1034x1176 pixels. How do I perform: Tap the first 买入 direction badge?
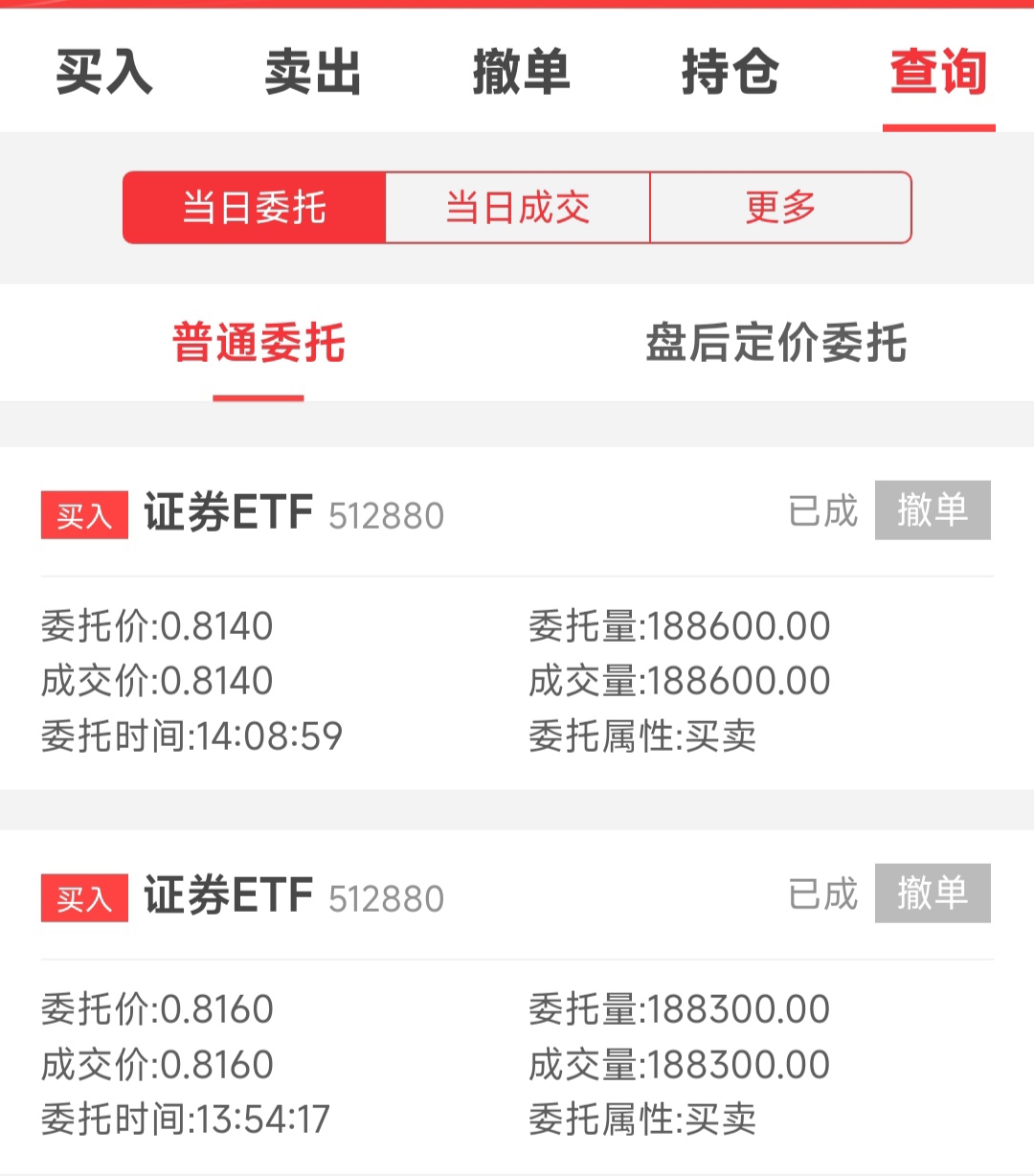tap(84, 514)
